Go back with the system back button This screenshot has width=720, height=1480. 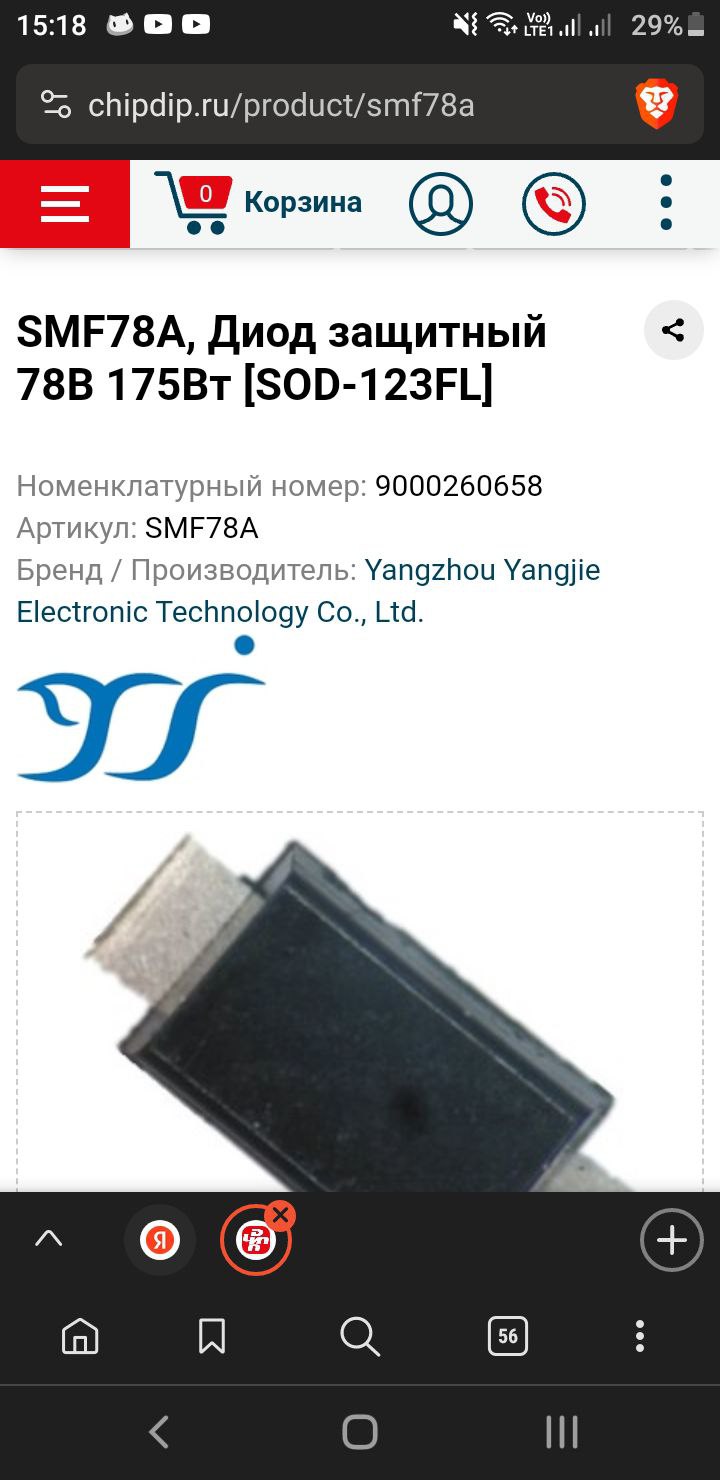pyautogui.click(x=159, y=1432)
